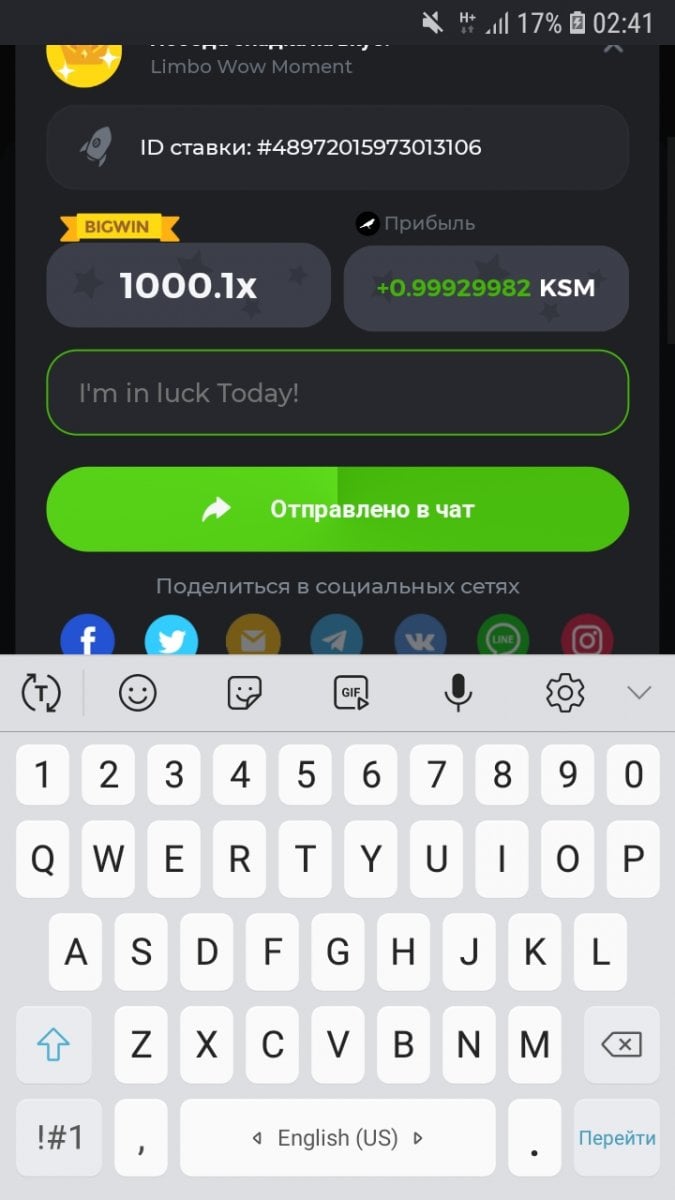Tap the keyboard backspace key
This screenshot has height=1200, width=675.
coord(621,1045)
